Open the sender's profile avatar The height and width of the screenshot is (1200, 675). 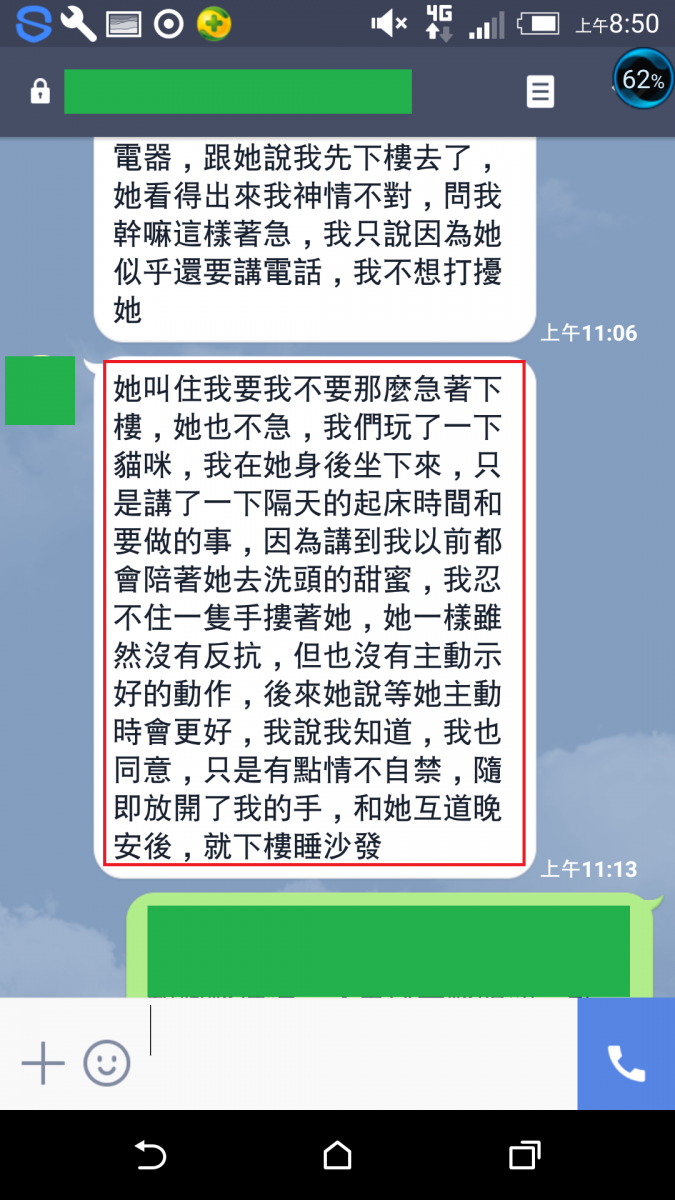pos(40,390)
